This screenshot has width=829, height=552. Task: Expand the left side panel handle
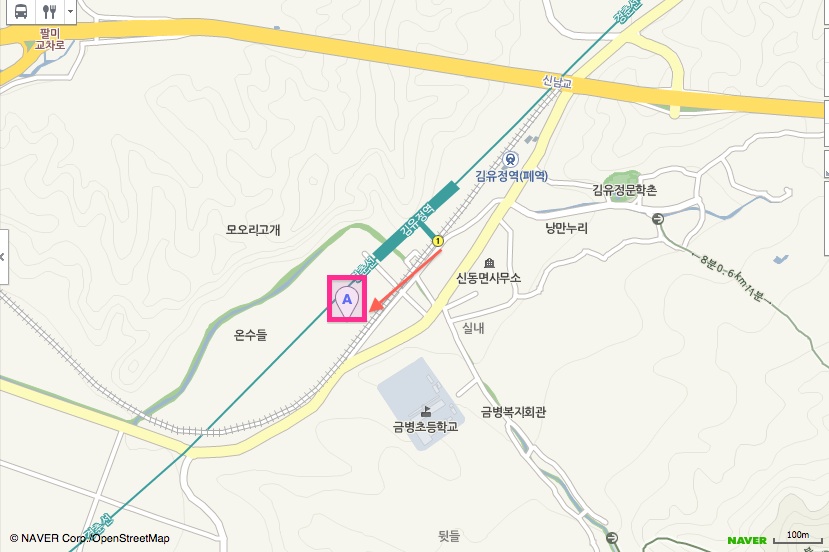point(3,257)
